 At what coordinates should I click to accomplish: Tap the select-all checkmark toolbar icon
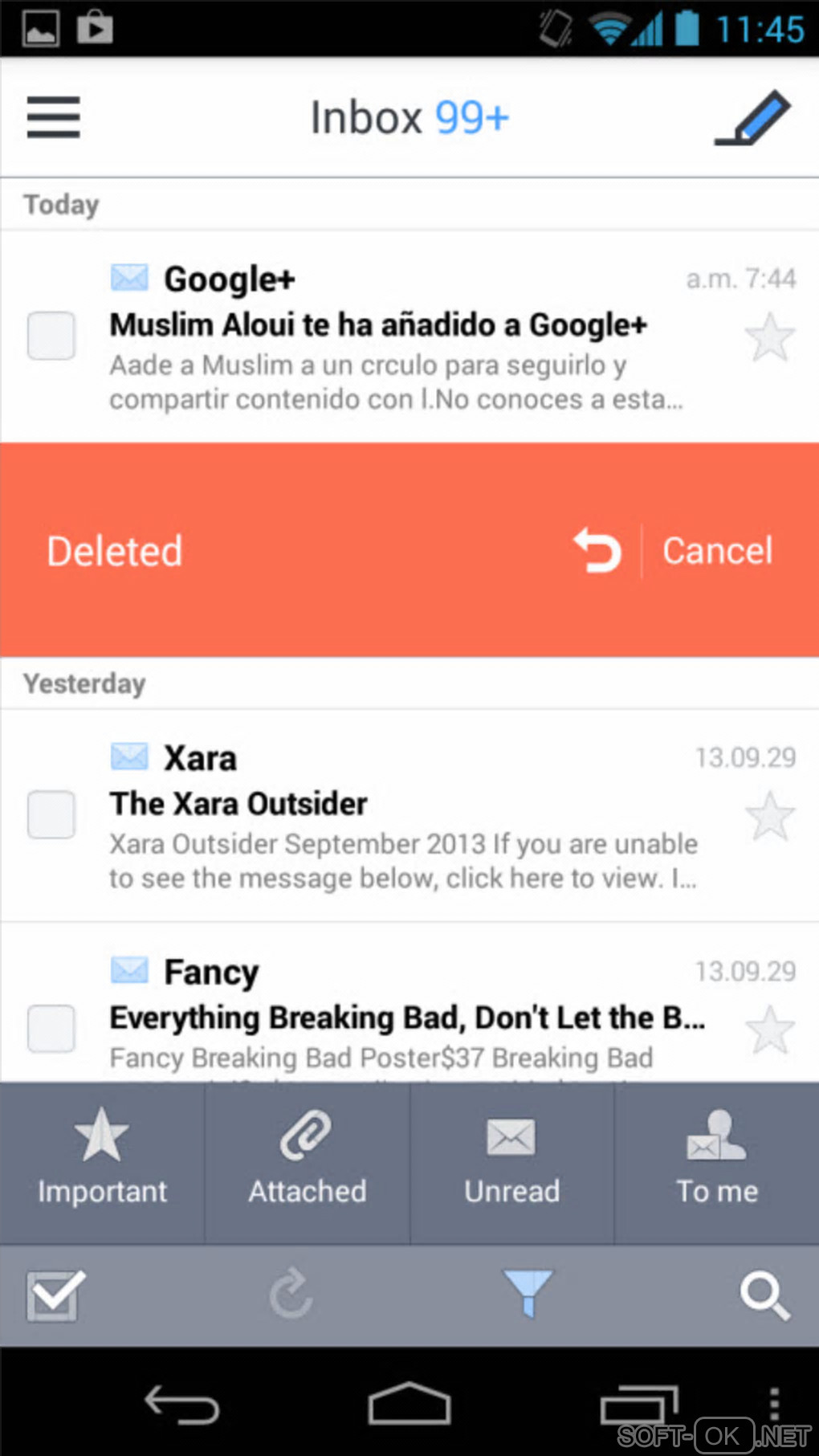(53, 1295)
